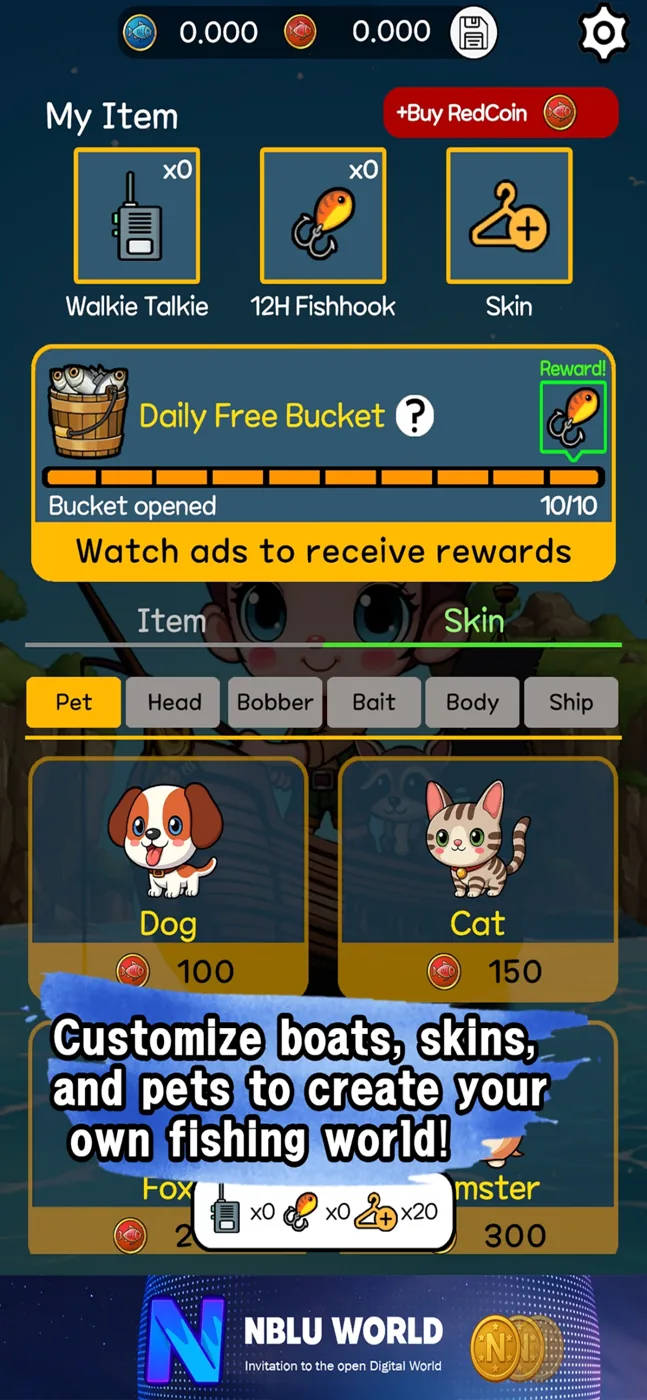The width and height of the screenshot is (647, 1400).
Task: Open the settings gear
Action: pyautogui.click(x=604, y=33)
